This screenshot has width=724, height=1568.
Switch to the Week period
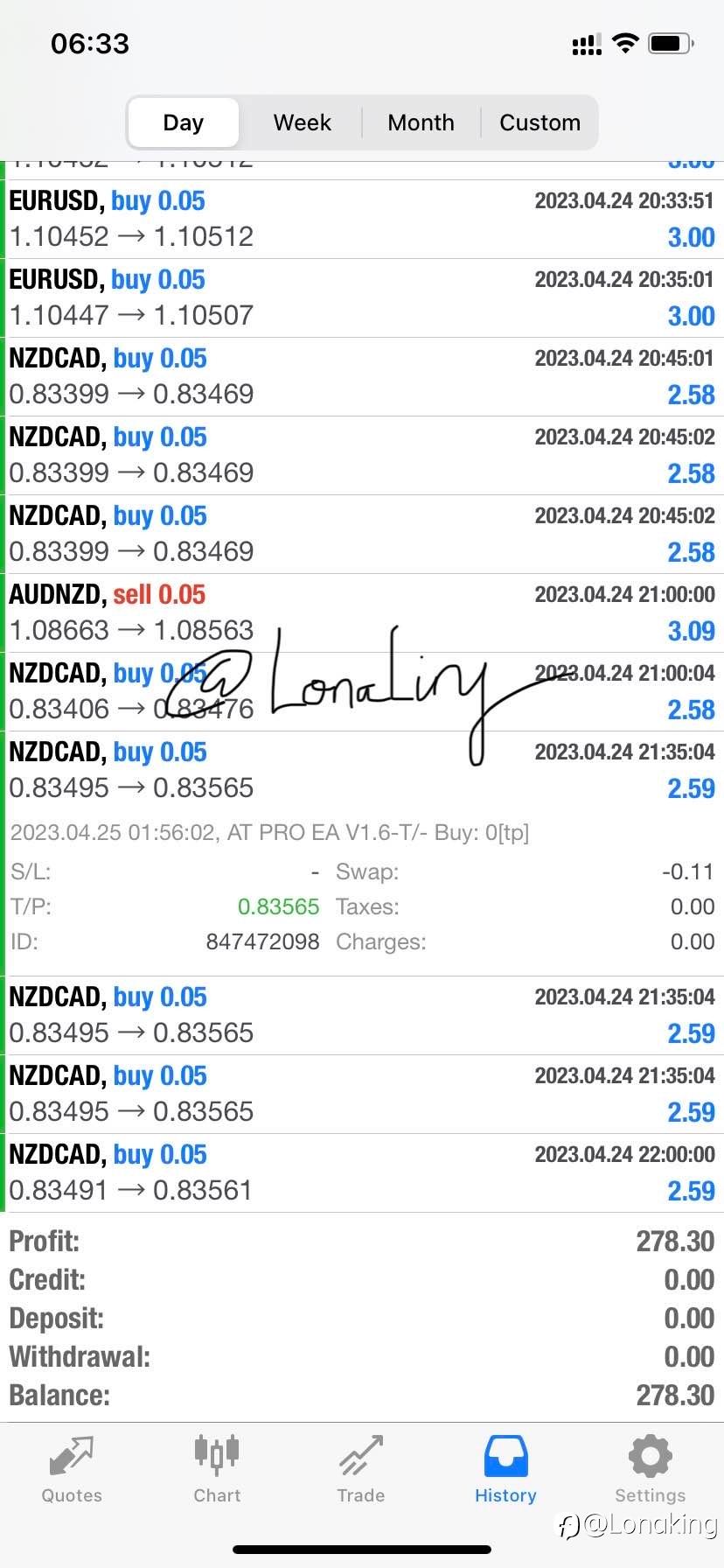[303, 122]
